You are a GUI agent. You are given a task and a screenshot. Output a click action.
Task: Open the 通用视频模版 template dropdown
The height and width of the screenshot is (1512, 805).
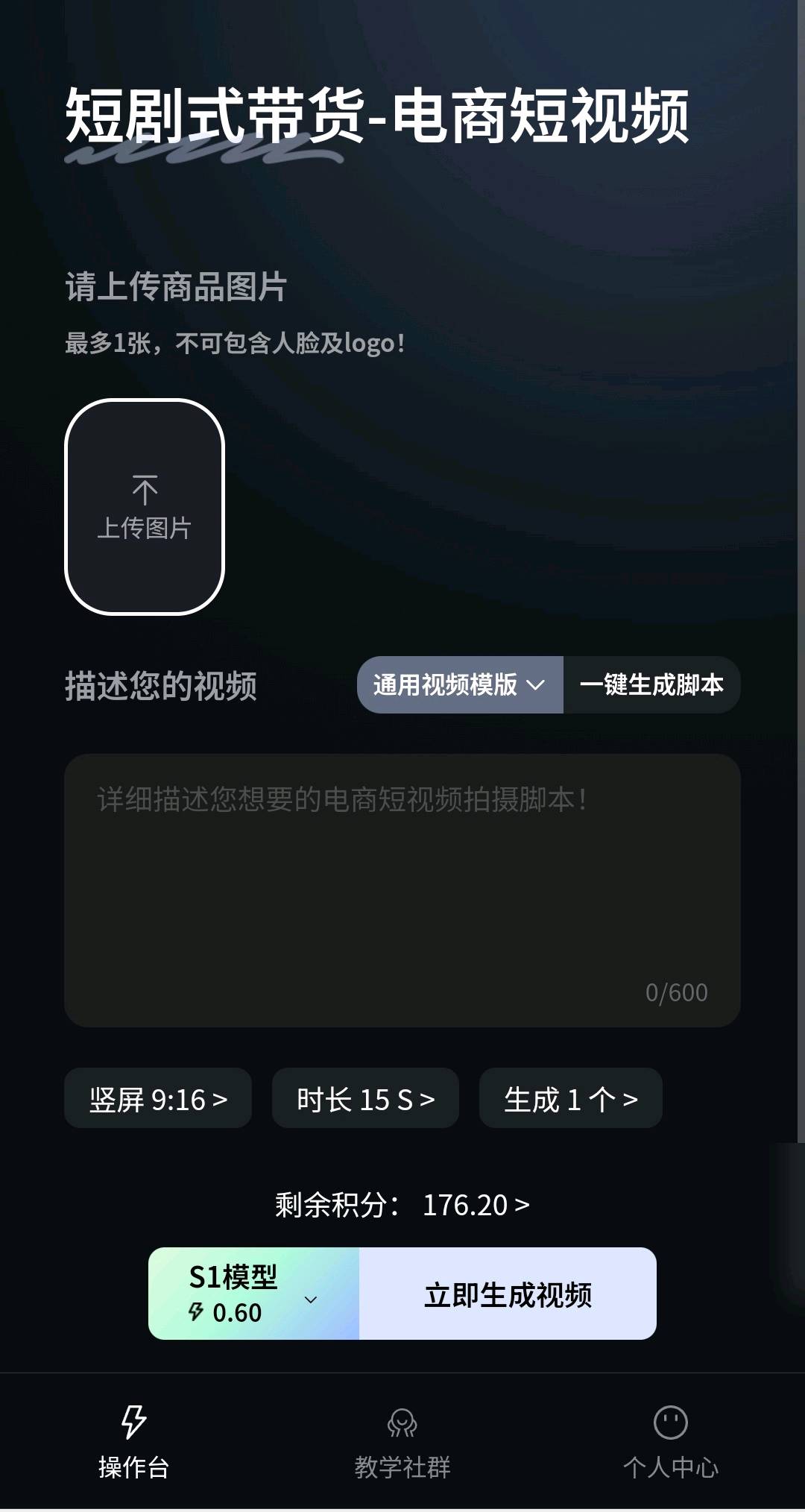click(x=460, y=686)
